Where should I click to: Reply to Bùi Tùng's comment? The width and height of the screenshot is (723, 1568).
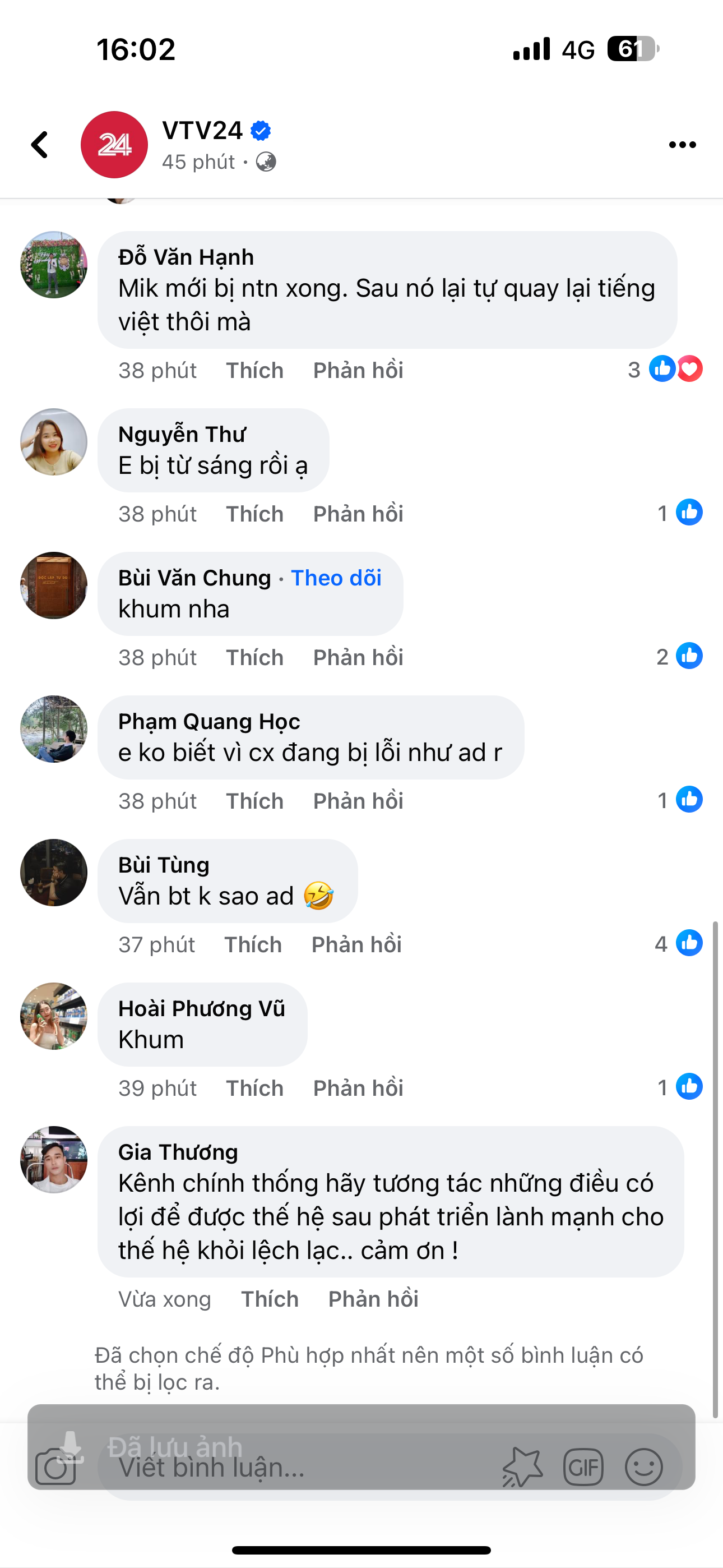(356, 945)
